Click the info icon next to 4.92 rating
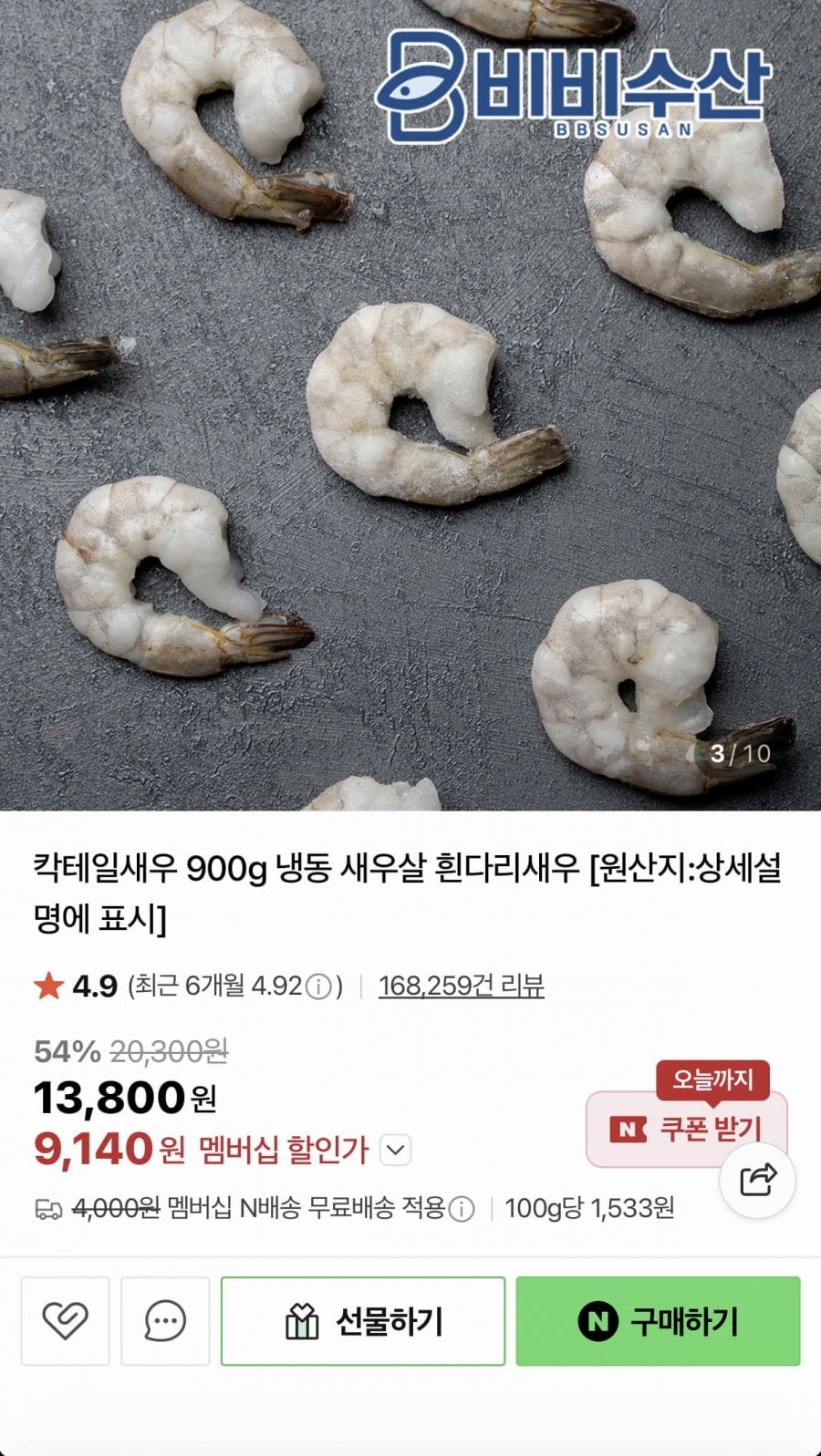Image resolution: width=821 pixels, height=1456 pixels. 317,985
